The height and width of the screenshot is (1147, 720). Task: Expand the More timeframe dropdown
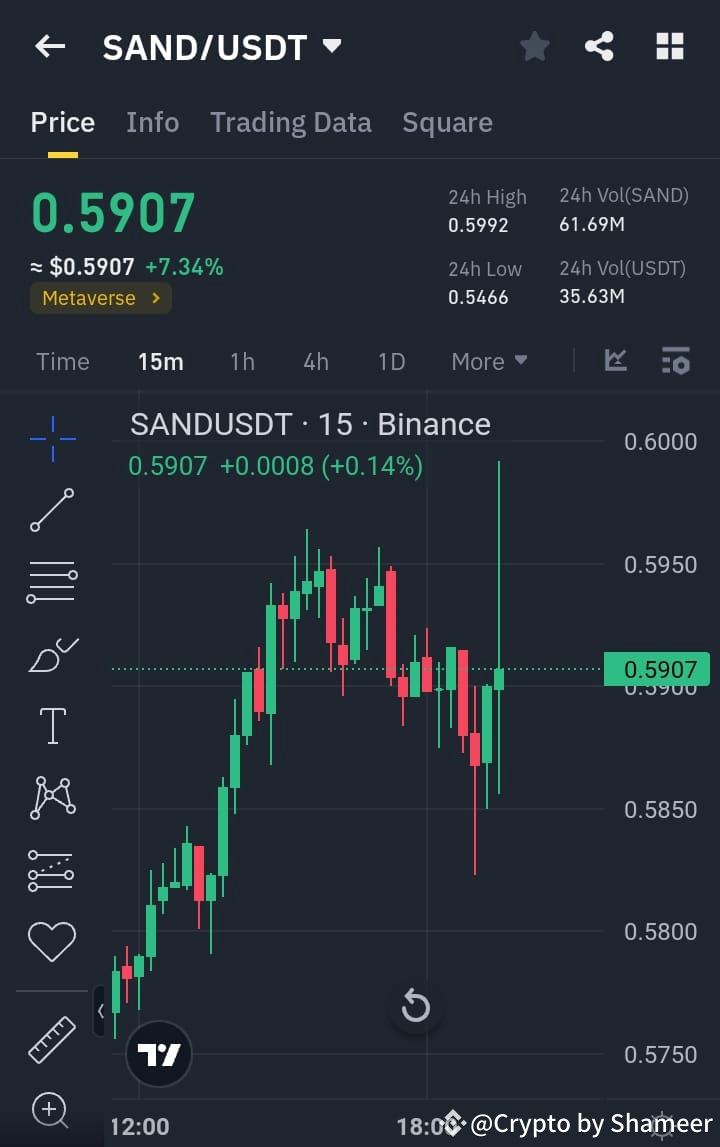489,361
